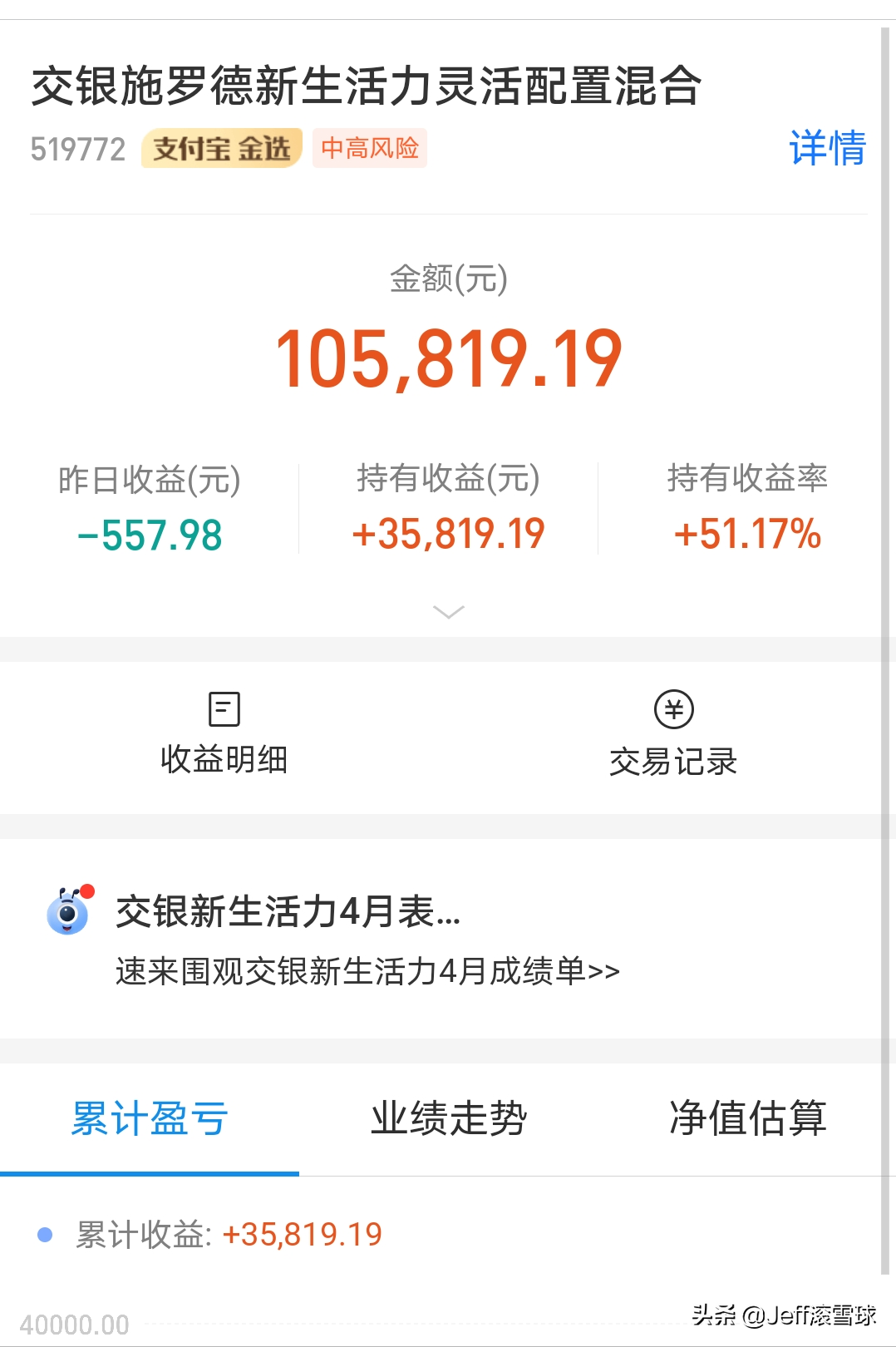Switch to the 业绩走势 tab
The height and width of the screenshot is (1347, 896).
(449, 1118)
